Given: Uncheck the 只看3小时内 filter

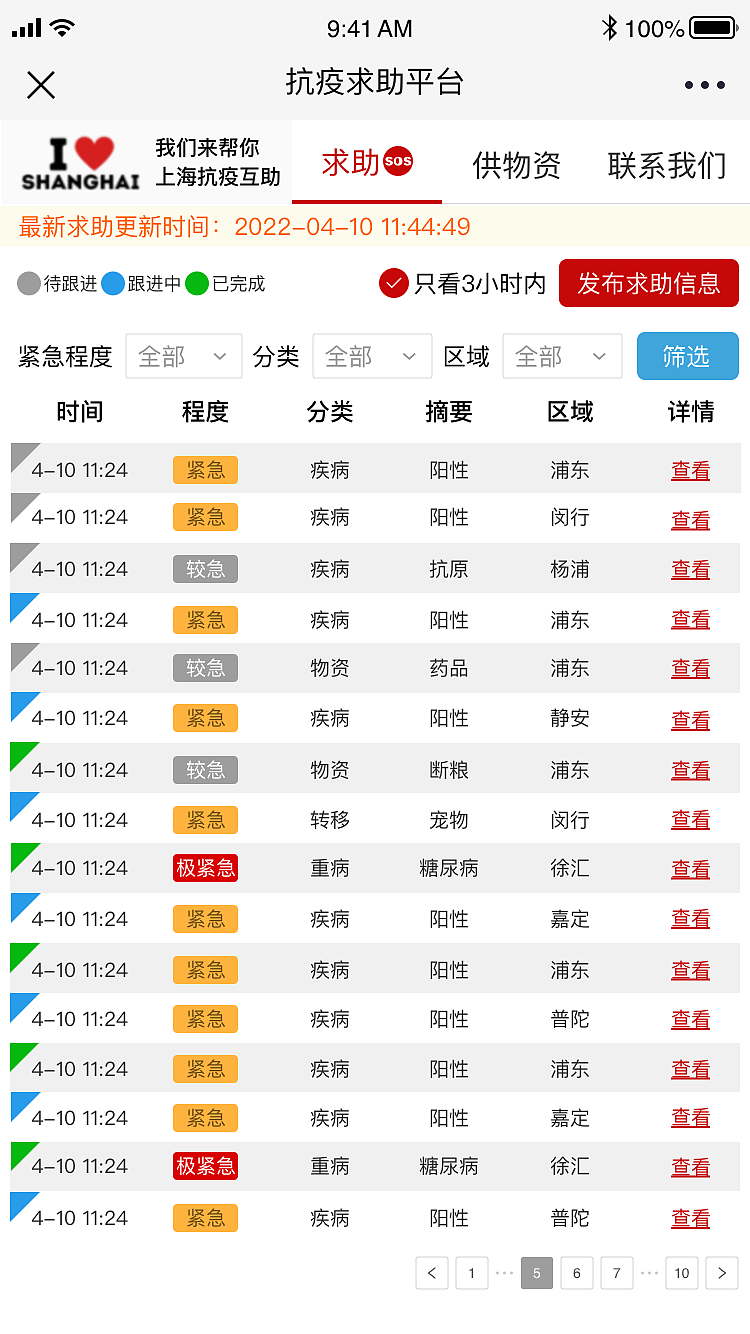Looking at the screenshot, I should (x=394, y=284).
